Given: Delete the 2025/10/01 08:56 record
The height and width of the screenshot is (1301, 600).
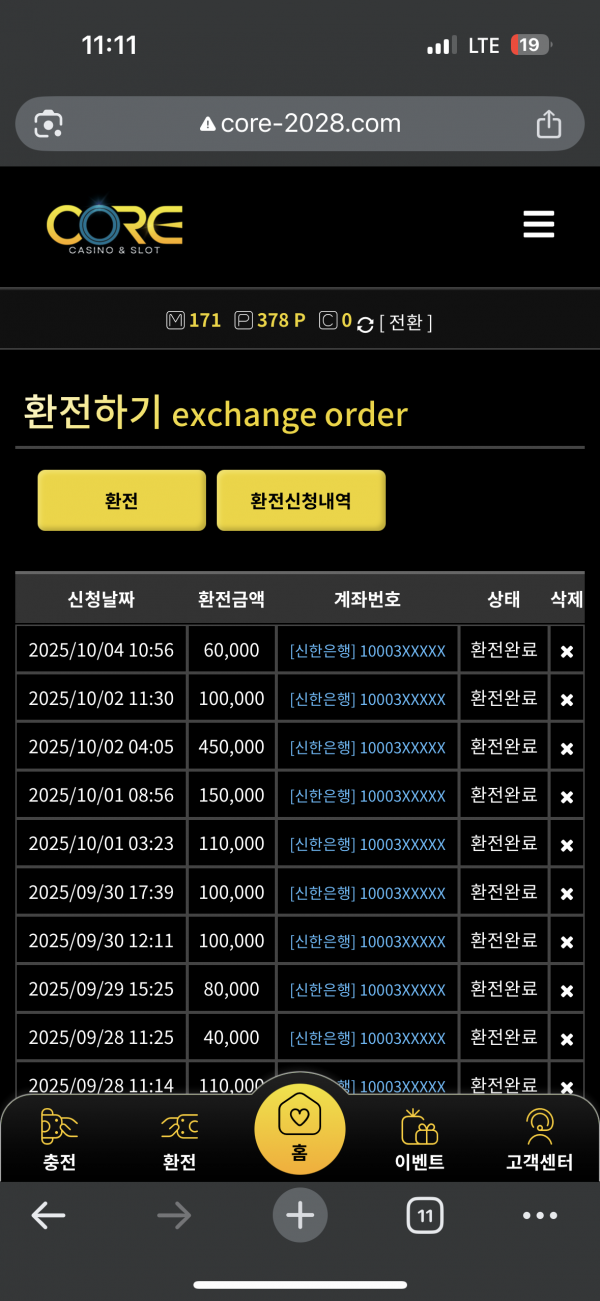Looking at the screenshot, I should point(566,797).
